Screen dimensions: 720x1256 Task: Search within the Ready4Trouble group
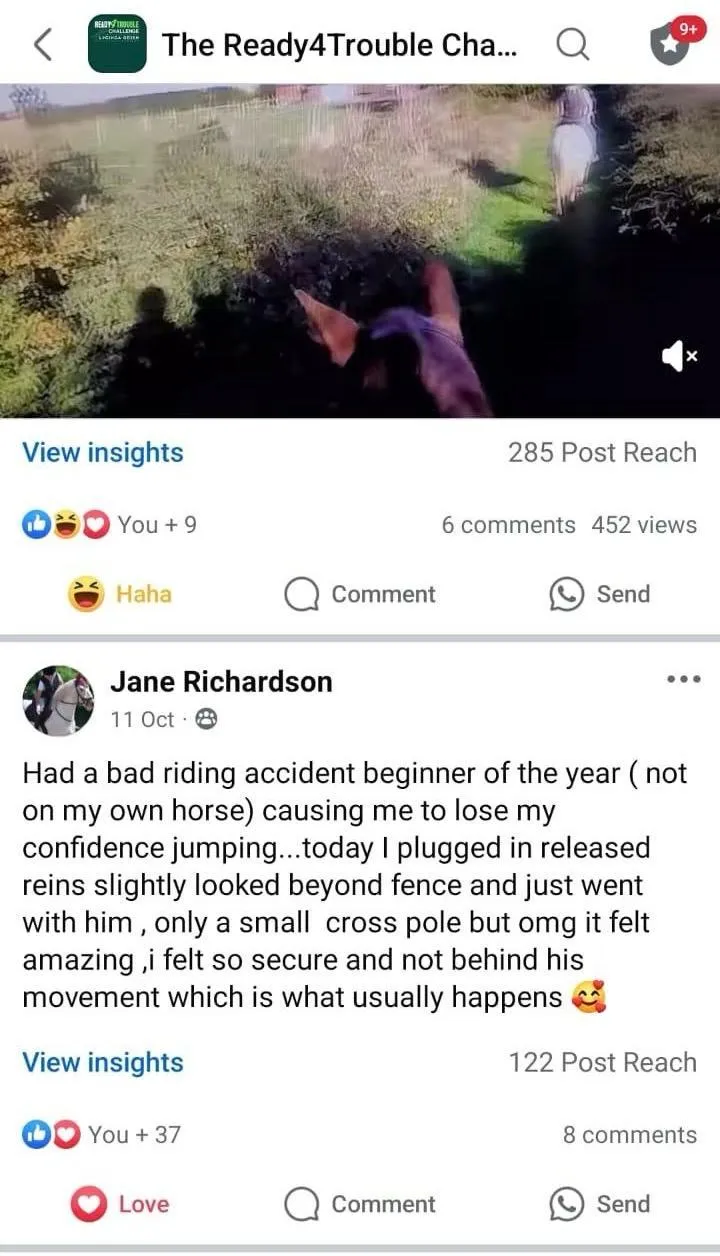coord(572,45)
